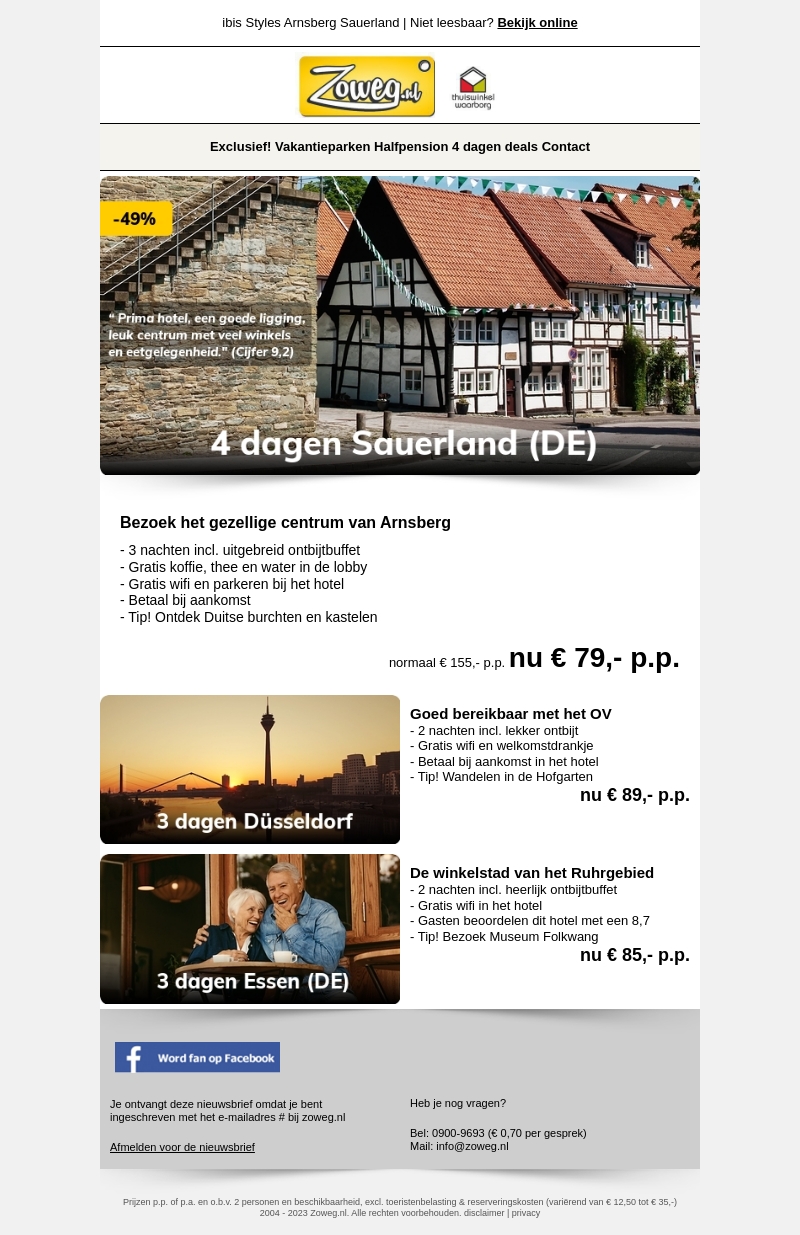Open the 3 dagen Essen deal image
The width and height of the screenshot is (800, 1235).
coord(250,928)
